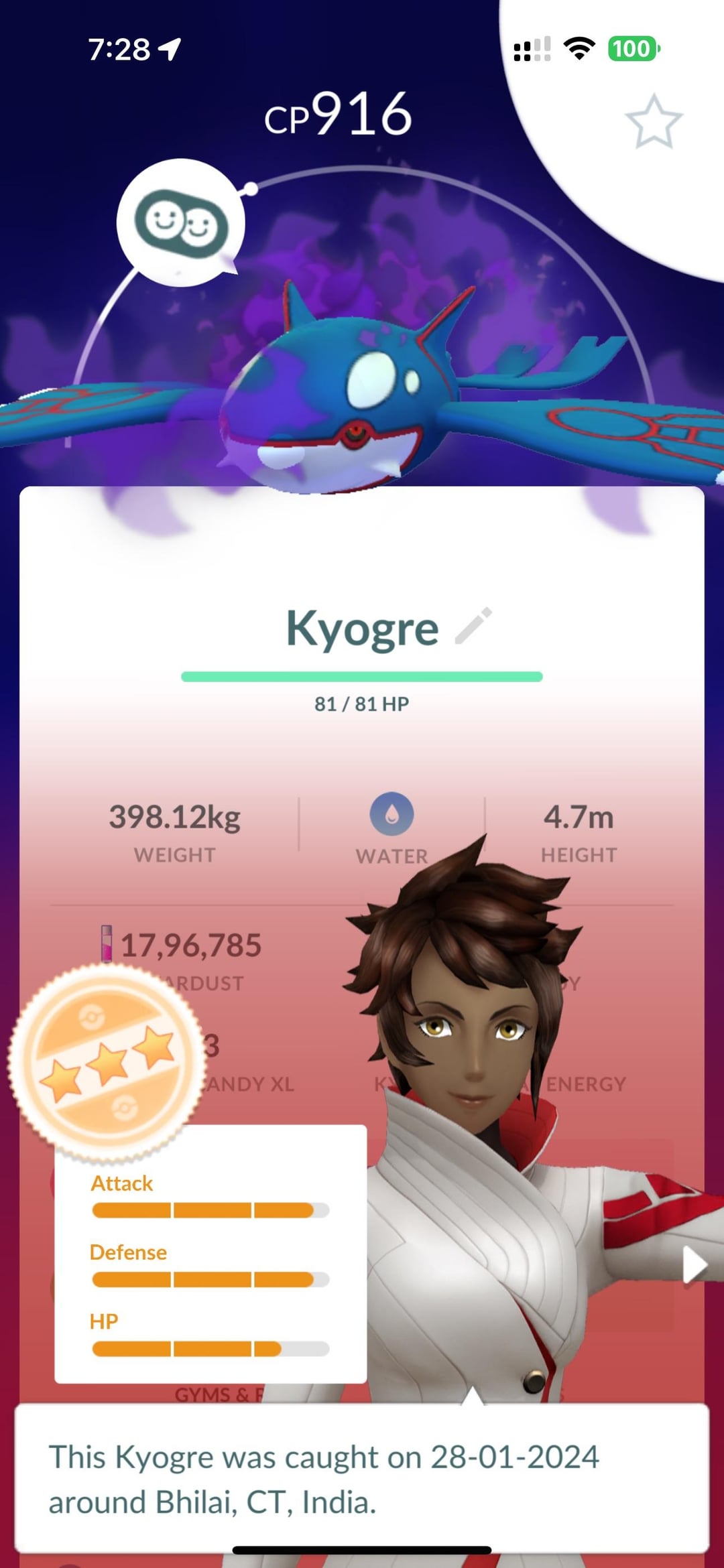Tap the appraisal date and location dialog

coord(362,1478)
